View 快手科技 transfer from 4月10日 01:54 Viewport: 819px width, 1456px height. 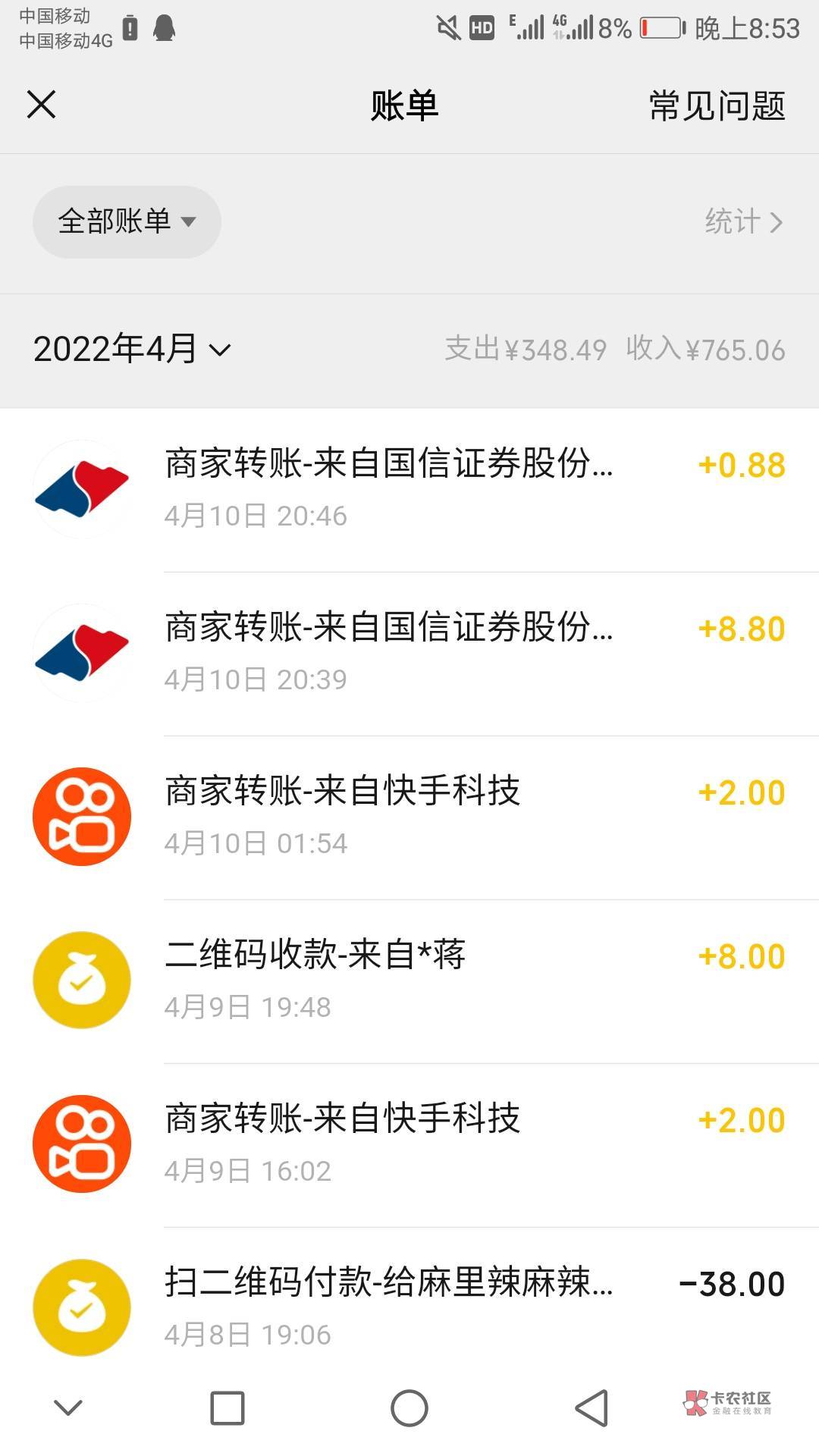click(x=409, y=817)
